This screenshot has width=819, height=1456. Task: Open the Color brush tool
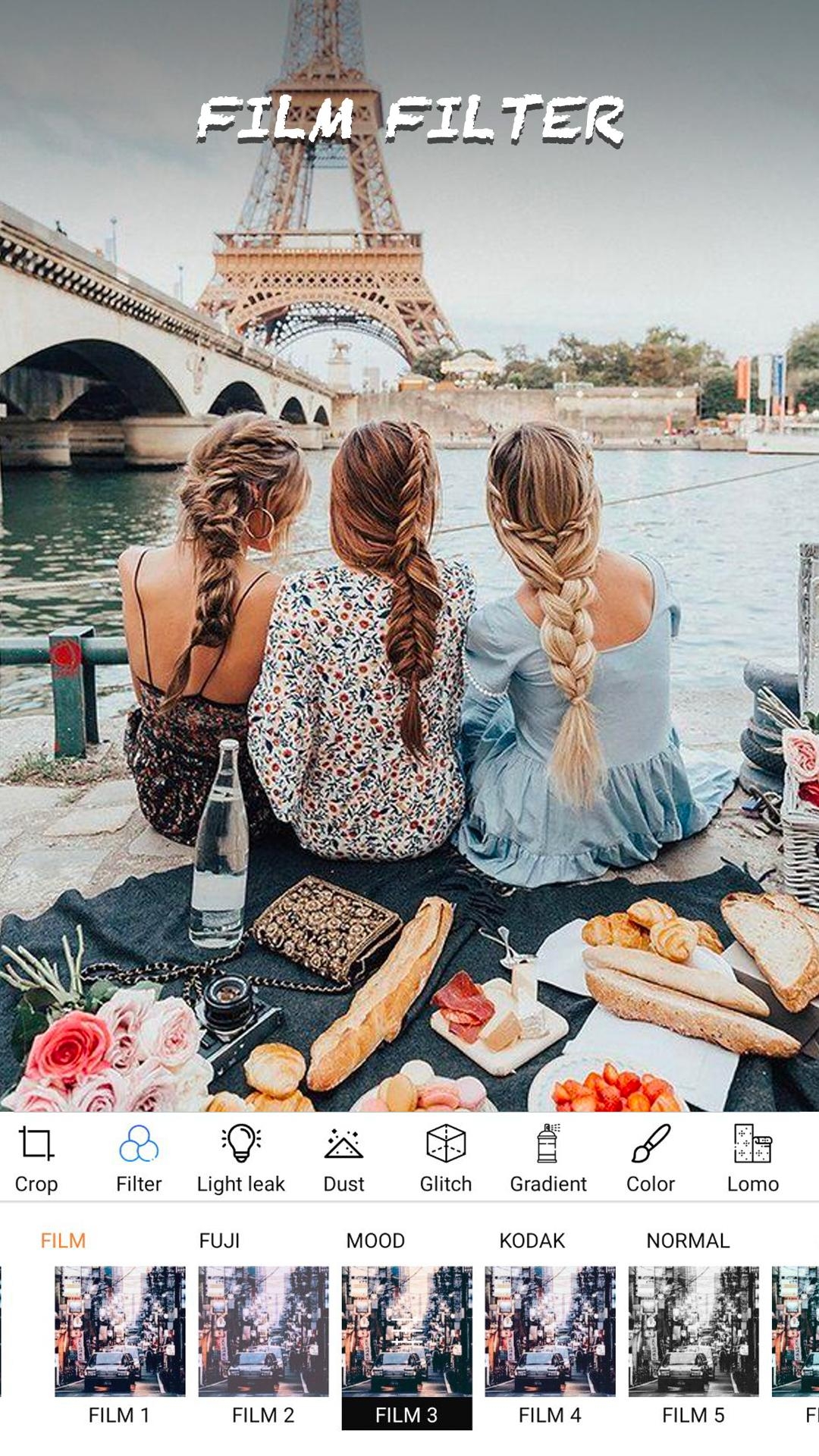pyautogui.click(x=651, y=1159)
